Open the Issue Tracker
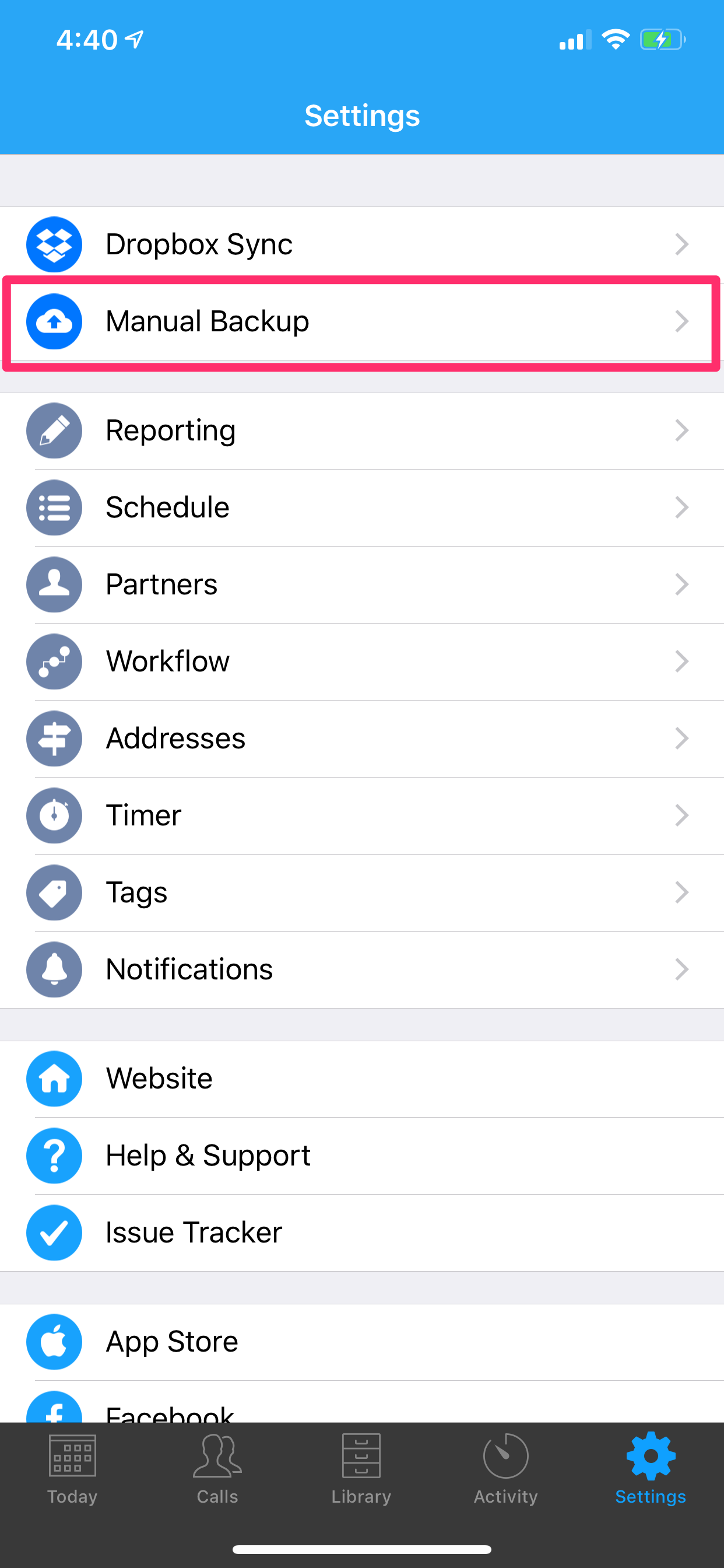Viewport: 724px width, 1568px height. (x=362, y=1233)
